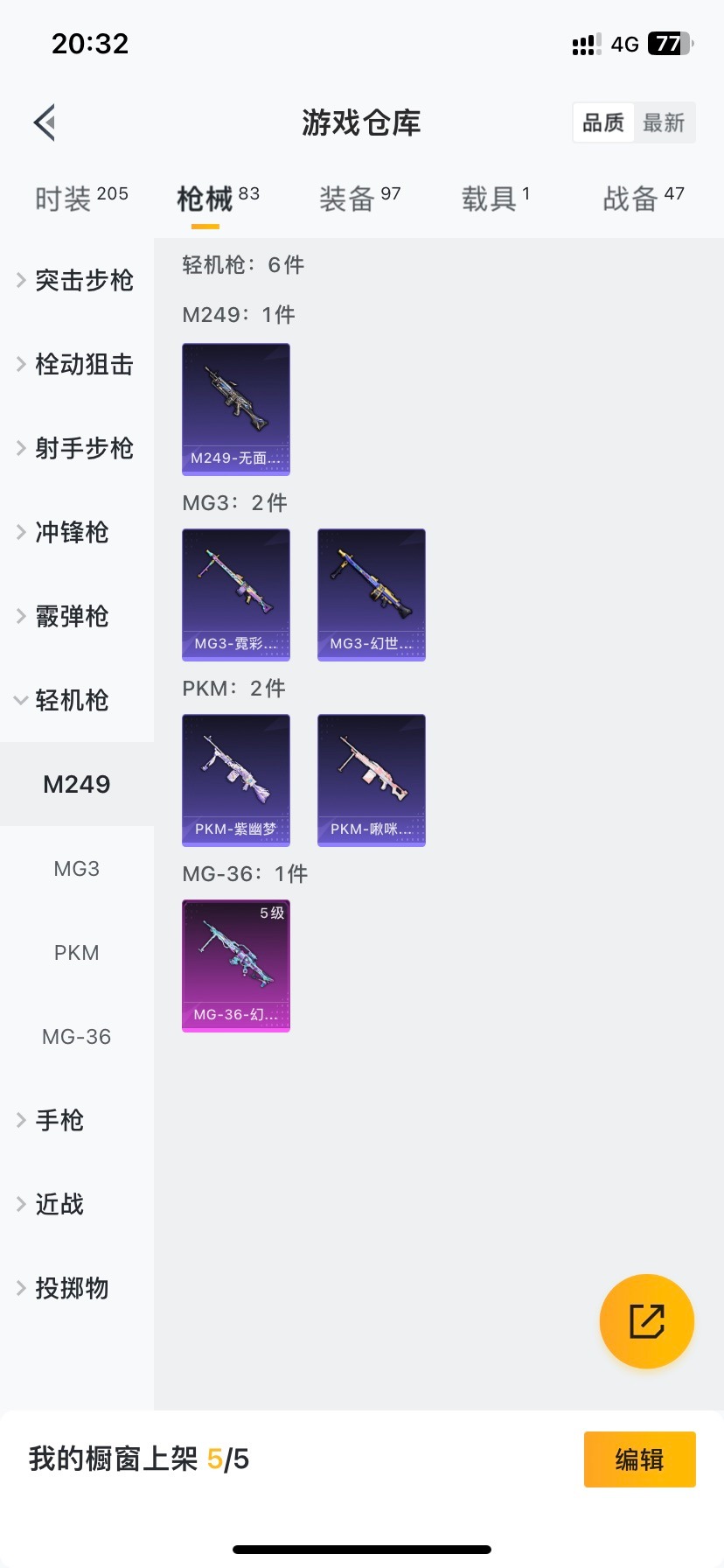Switch to the 载具 tab
This screenshot has width=724, height=1568.
coord(495,199)
